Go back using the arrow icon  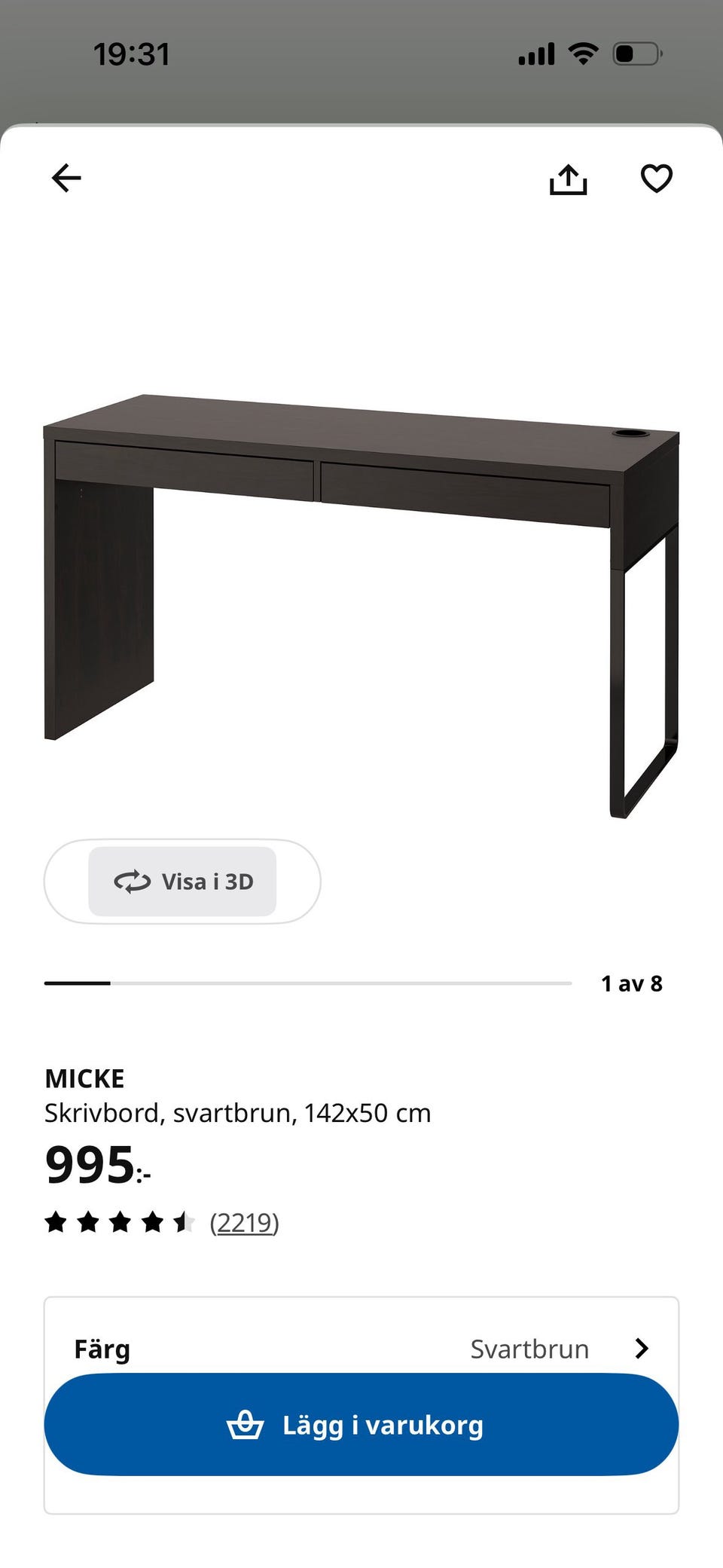pos(66,179)
